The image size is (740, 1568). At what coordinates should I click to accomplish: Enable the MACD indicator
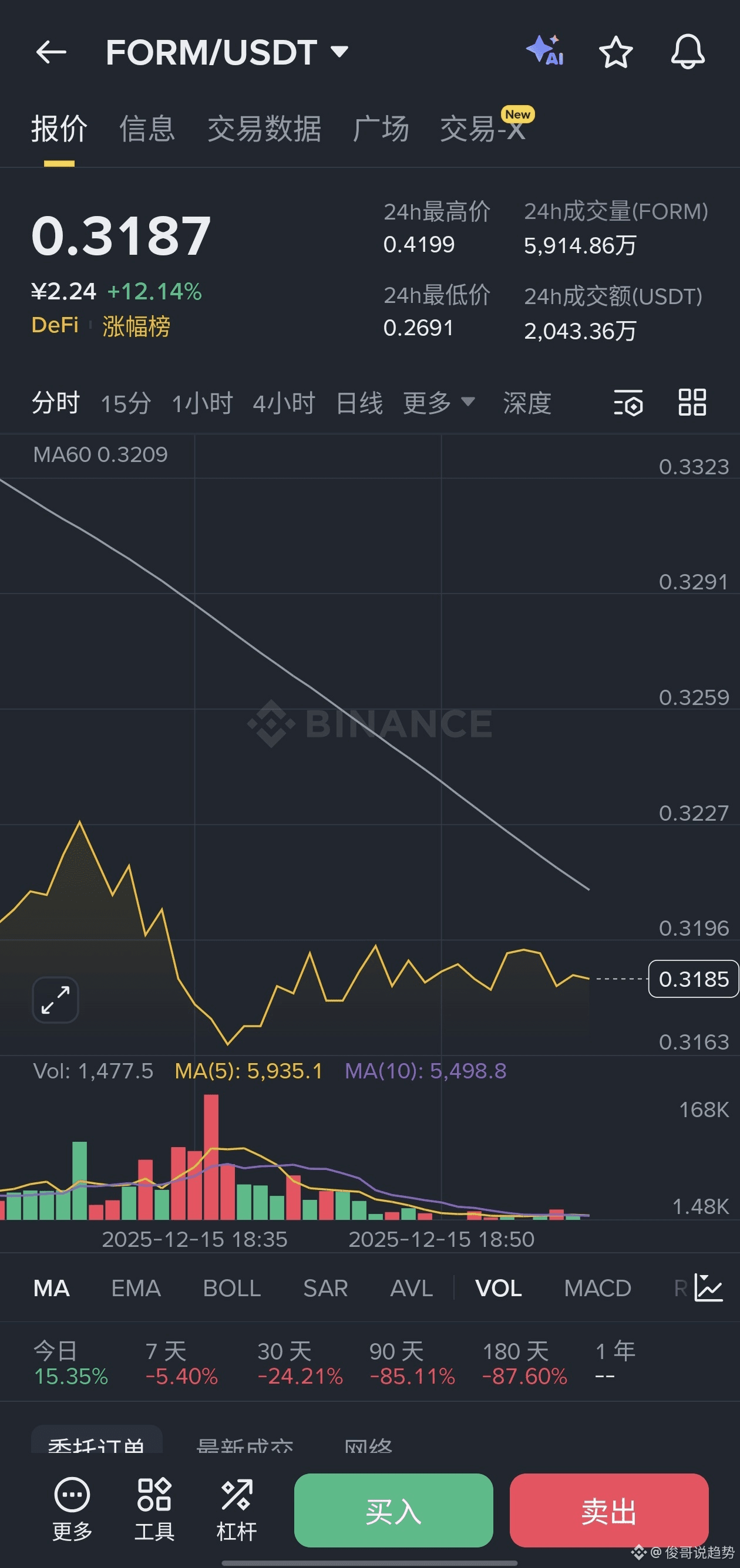[597, 1288]
